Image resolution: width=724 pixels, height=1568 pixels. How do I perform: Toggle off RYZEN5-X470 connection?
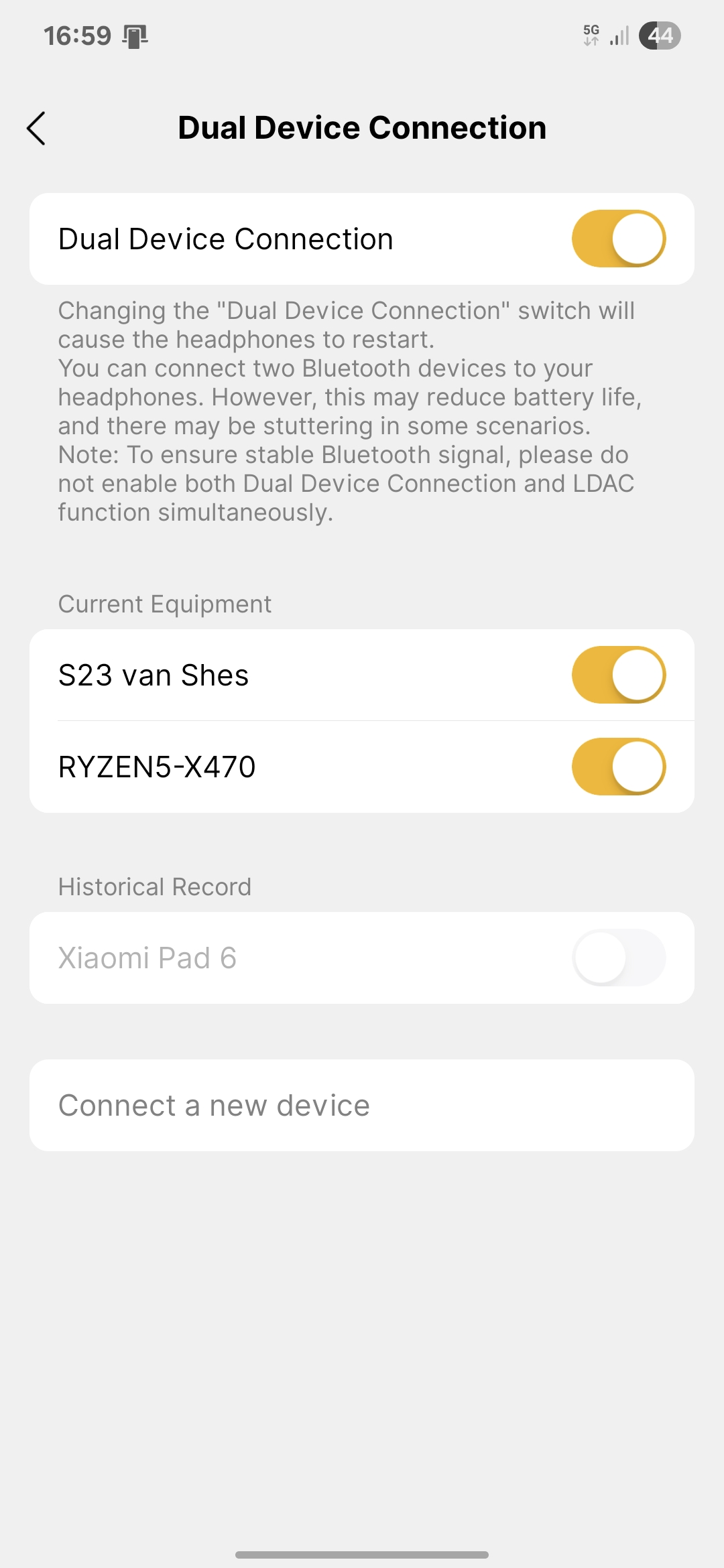pyautogui.click(x=618, y=767)
